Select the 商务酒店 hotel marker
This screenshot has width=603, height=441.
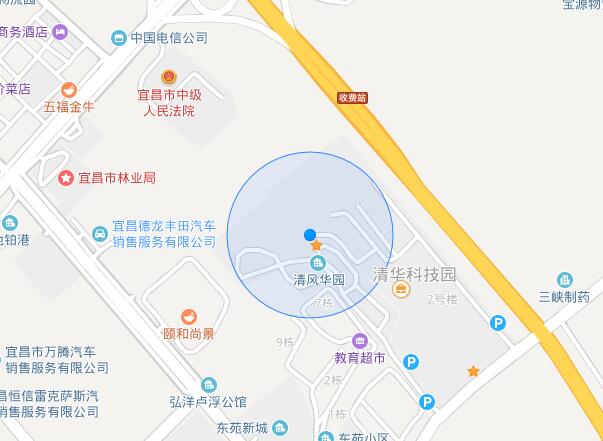click(x=60, y=33)
